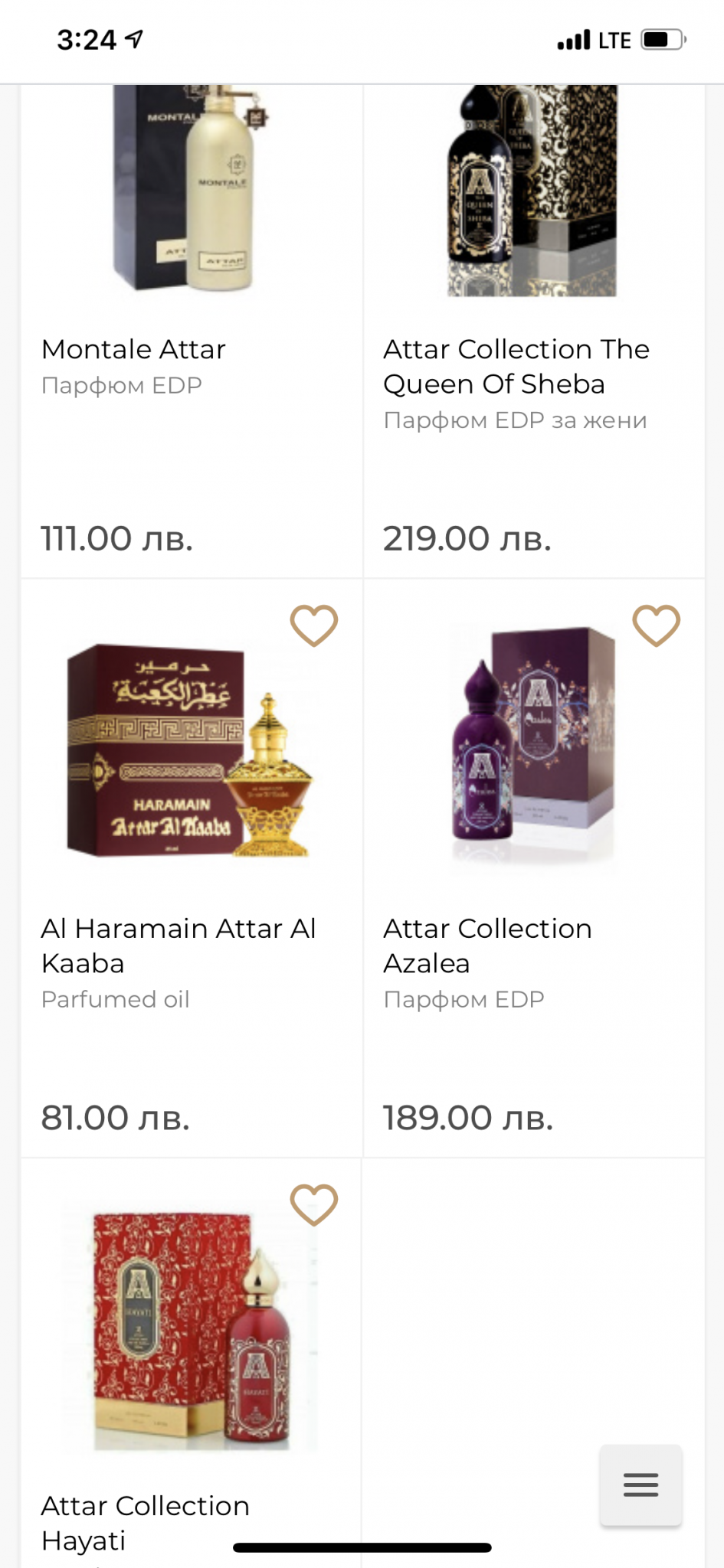Open the Attar Collection Azalea product
The height and width of the screenshot is (1568, 724).
[x=487, y=945]
